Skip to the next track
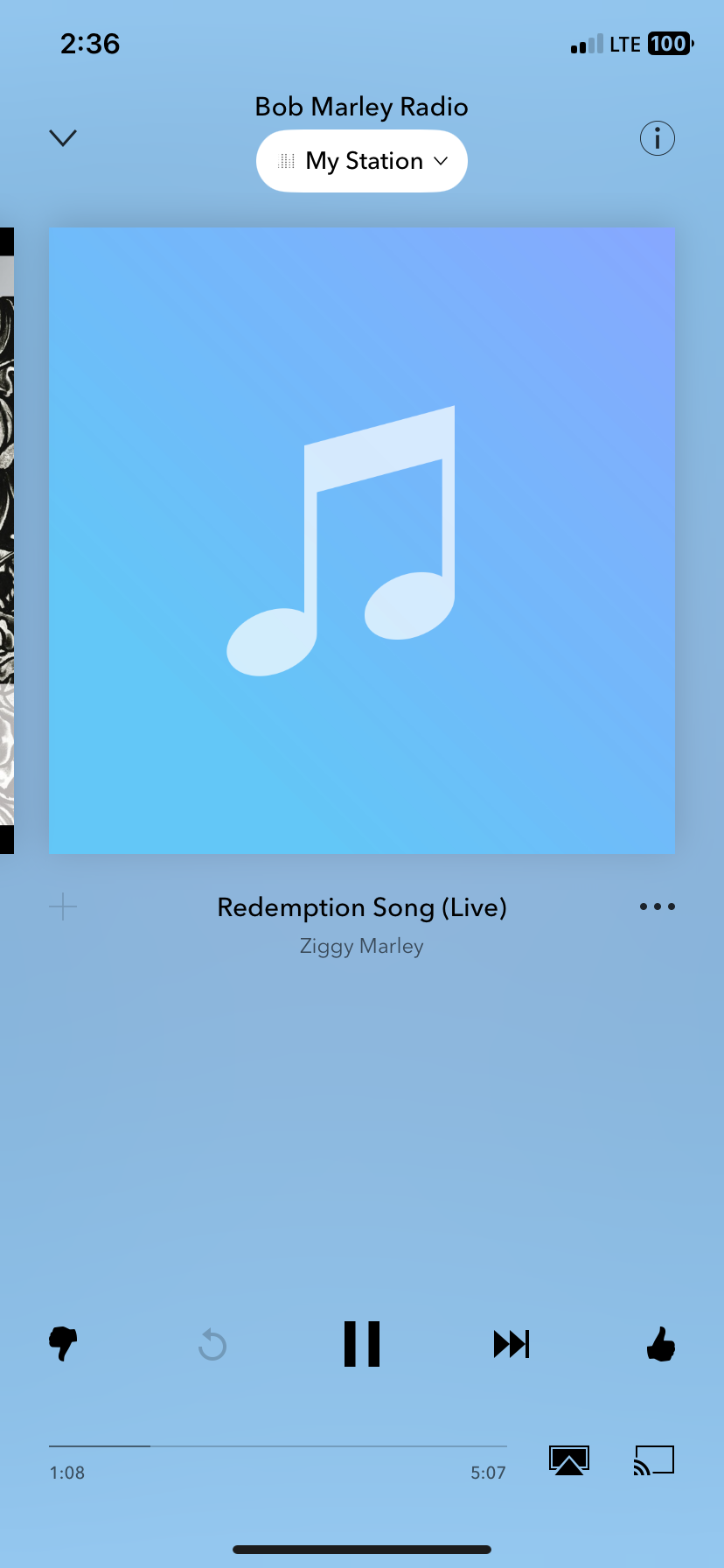The image size is (724, 1568). [x=512, y=1343]
